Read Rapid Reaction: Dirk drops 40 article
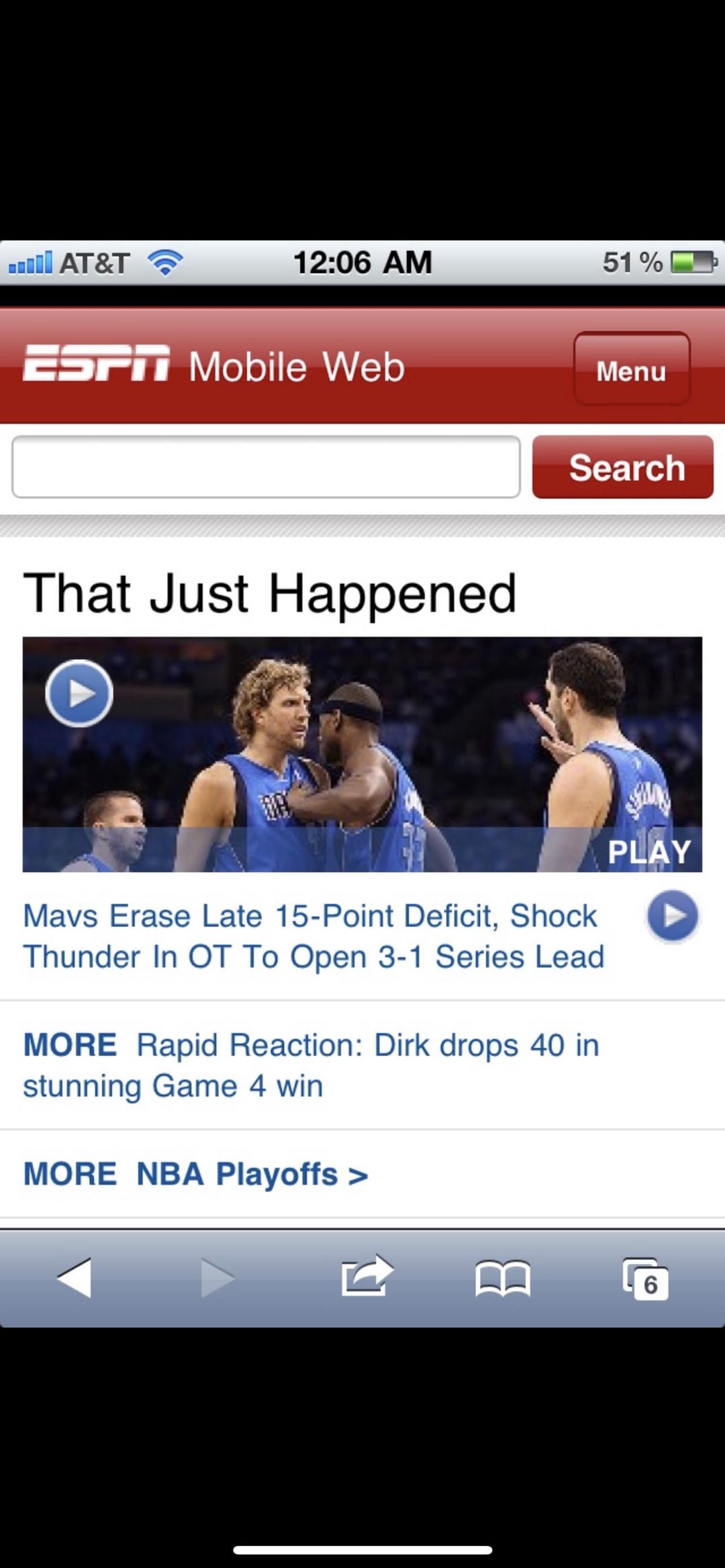 pos(311,1065)
